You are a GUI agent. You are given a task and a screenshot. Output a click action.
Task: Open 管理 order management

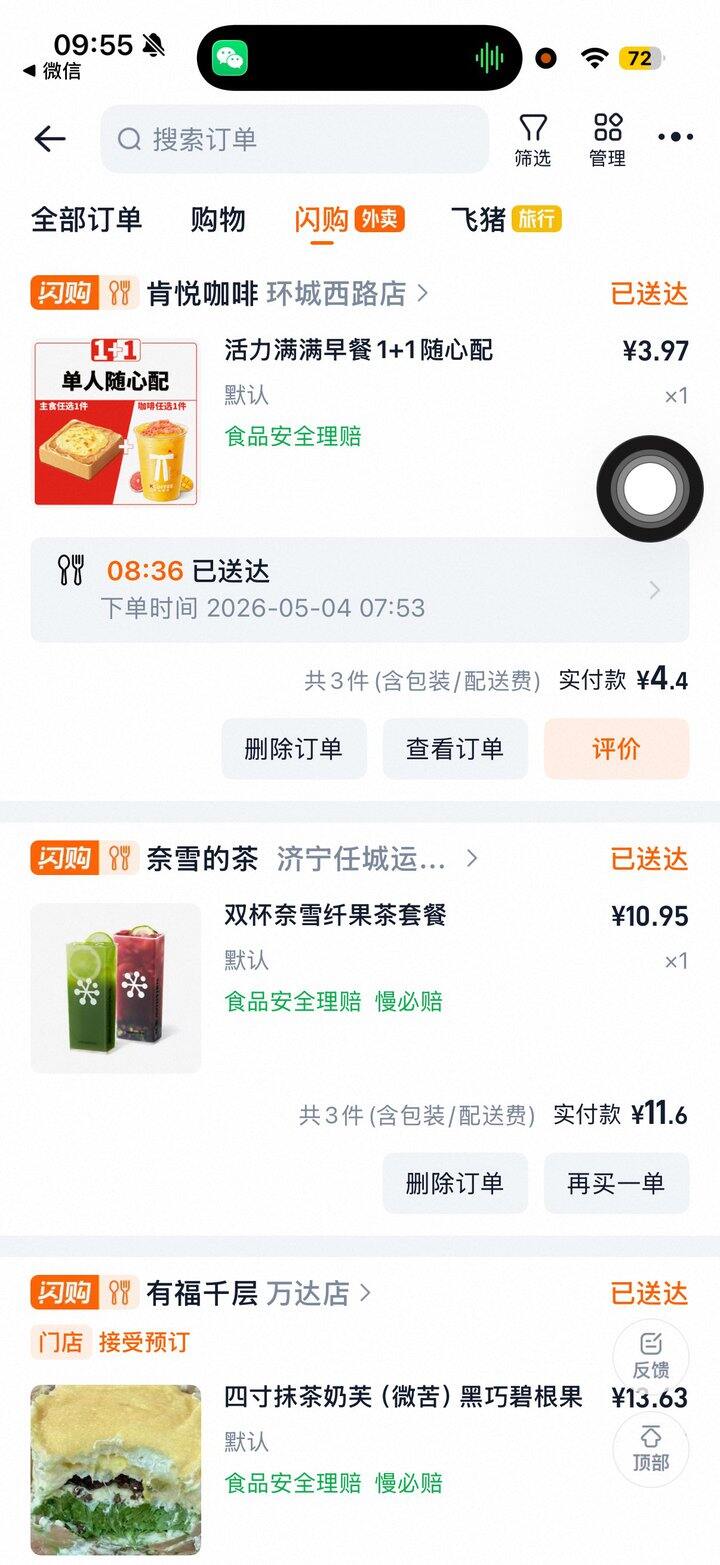click(x=607, y=140)
